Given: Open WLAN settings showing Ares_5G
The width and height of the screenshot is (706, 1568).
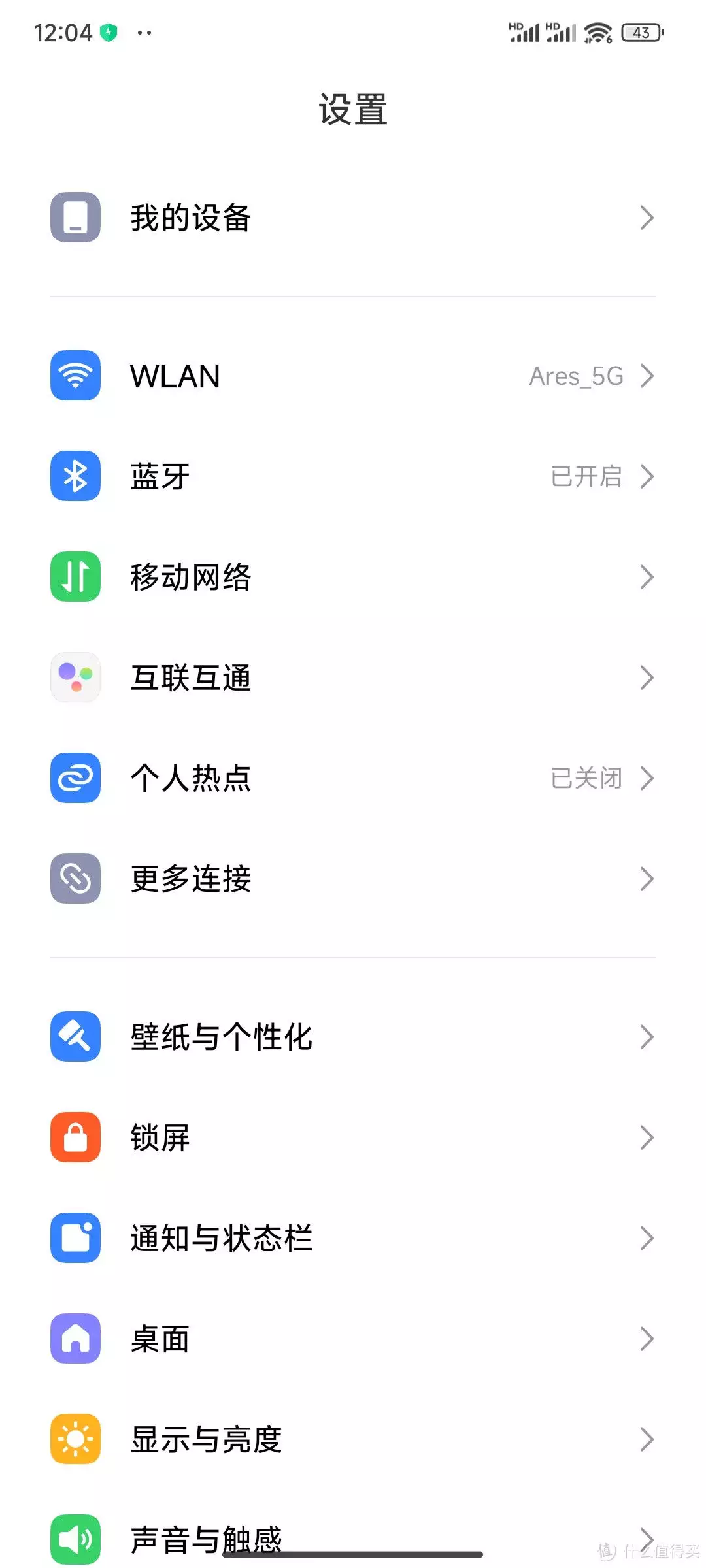Looking at the screenshot, I should click(x=353, y=376).
